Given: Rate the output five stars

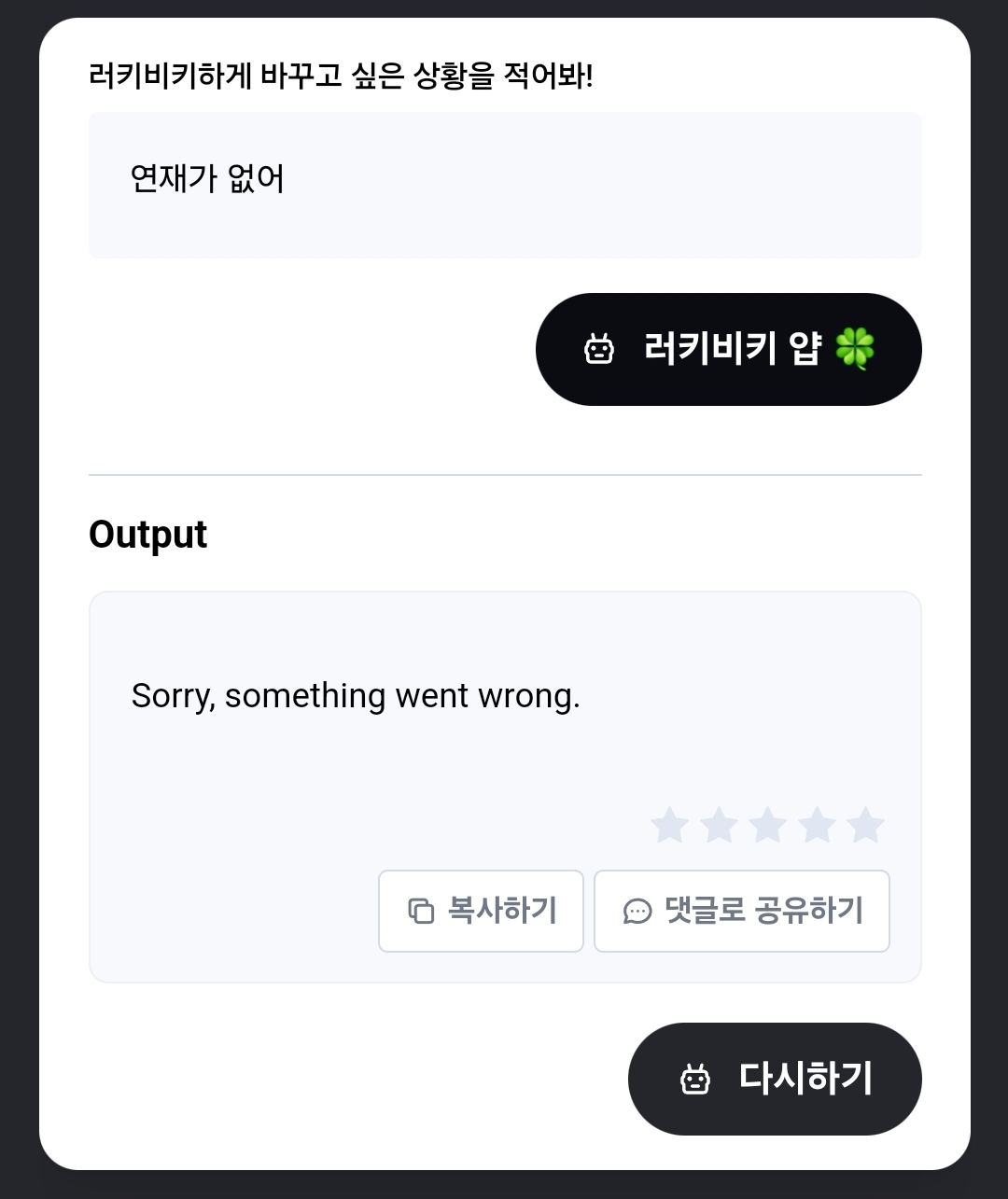Looking at the screenshot, I should (865, 825).
